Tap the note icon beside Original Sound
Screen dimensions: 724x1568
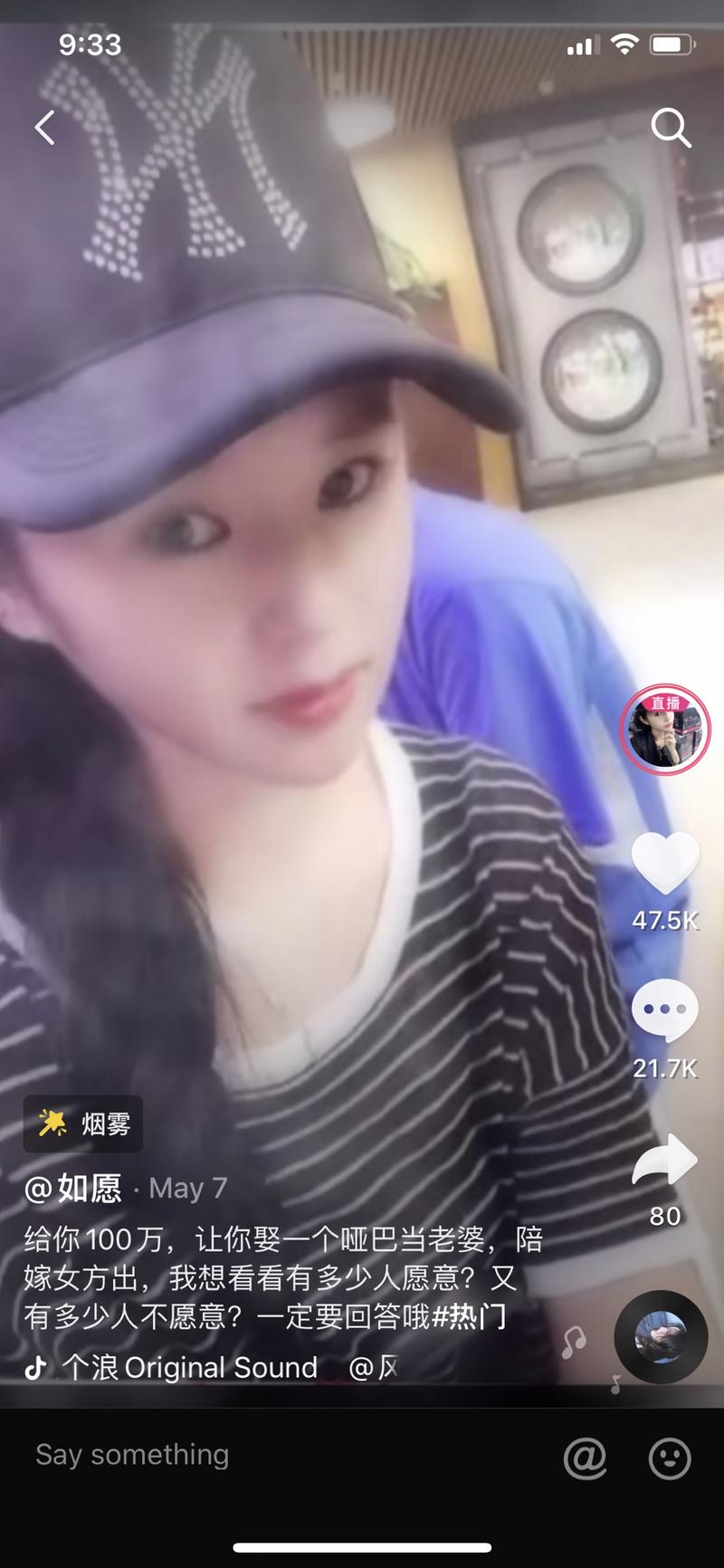[34, 1368]
